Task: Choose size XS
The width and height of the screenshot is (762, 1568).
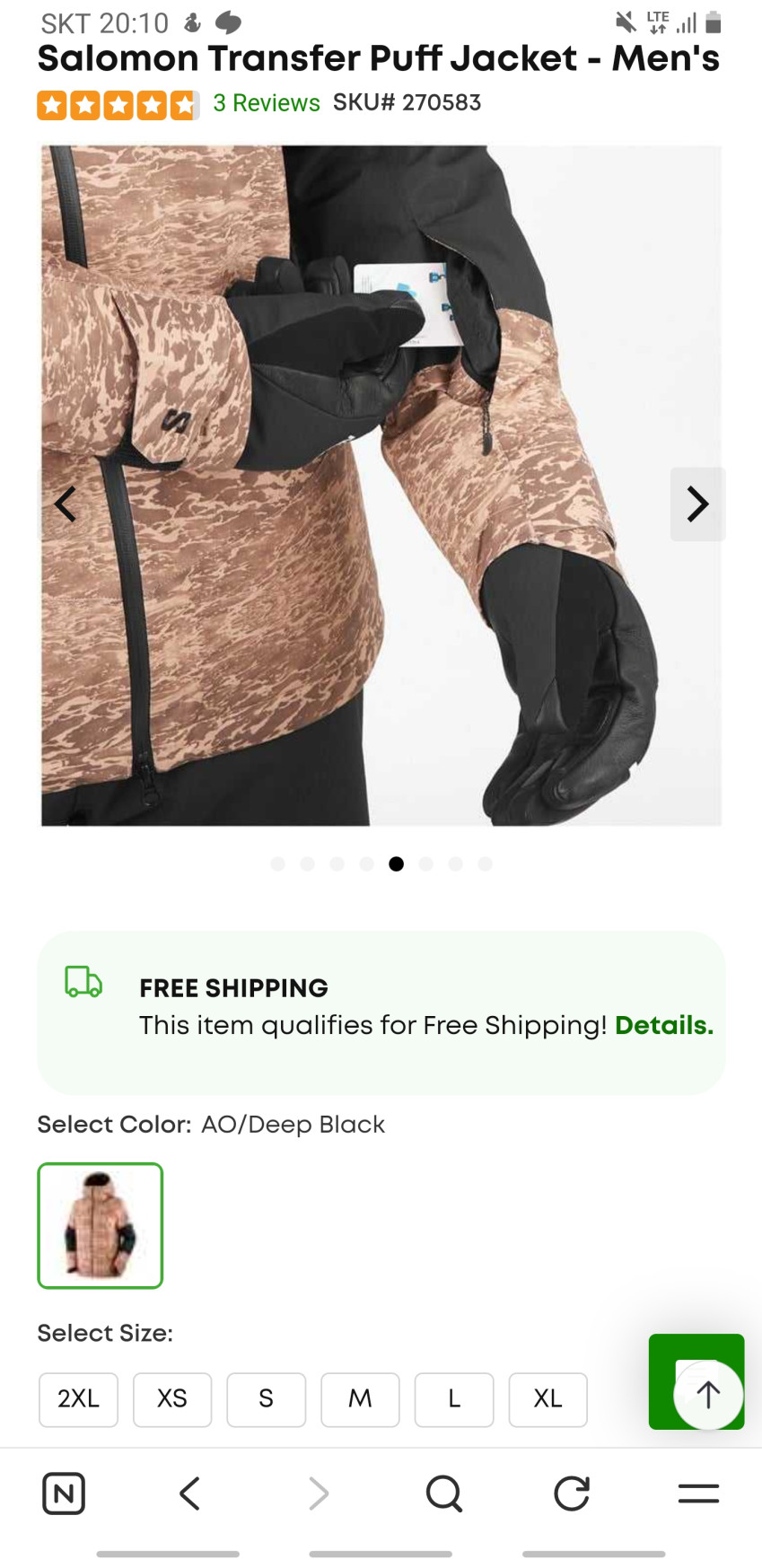Action: point(172,1398)
